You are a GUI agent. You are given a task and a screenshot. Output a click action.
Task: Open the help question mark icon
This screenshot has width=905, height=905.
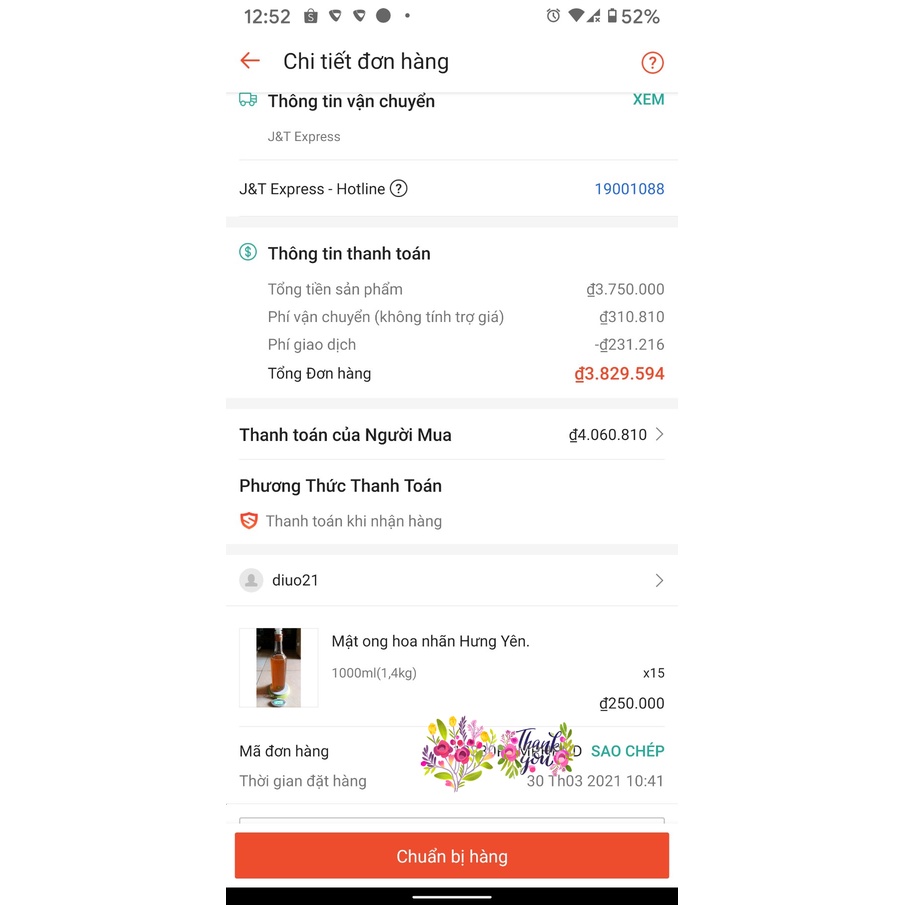click(x=652, y=62)
